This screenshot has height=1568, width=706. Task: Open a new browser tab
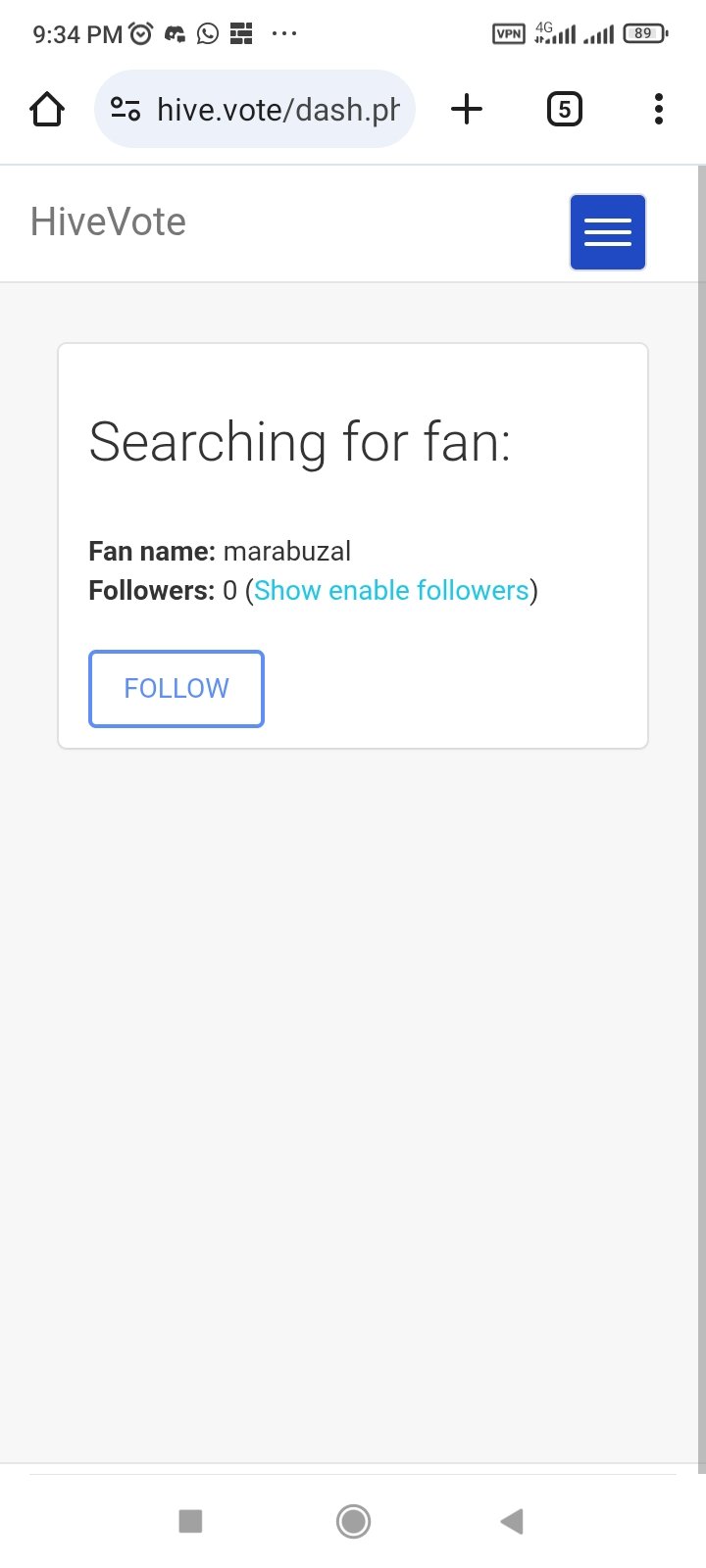tap(467, 109)
